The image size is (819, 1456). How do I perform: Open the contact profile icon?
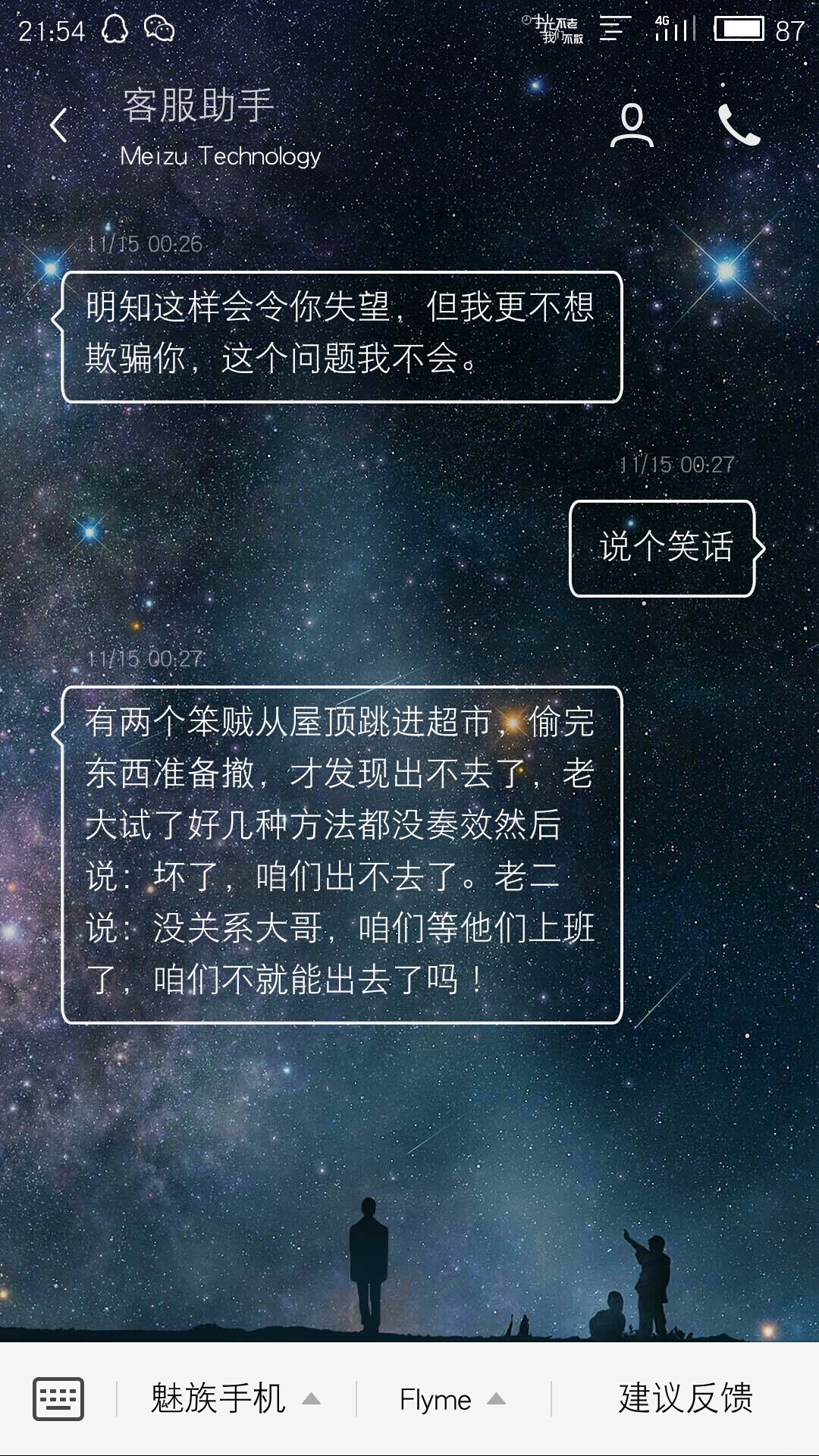(632, 125)
